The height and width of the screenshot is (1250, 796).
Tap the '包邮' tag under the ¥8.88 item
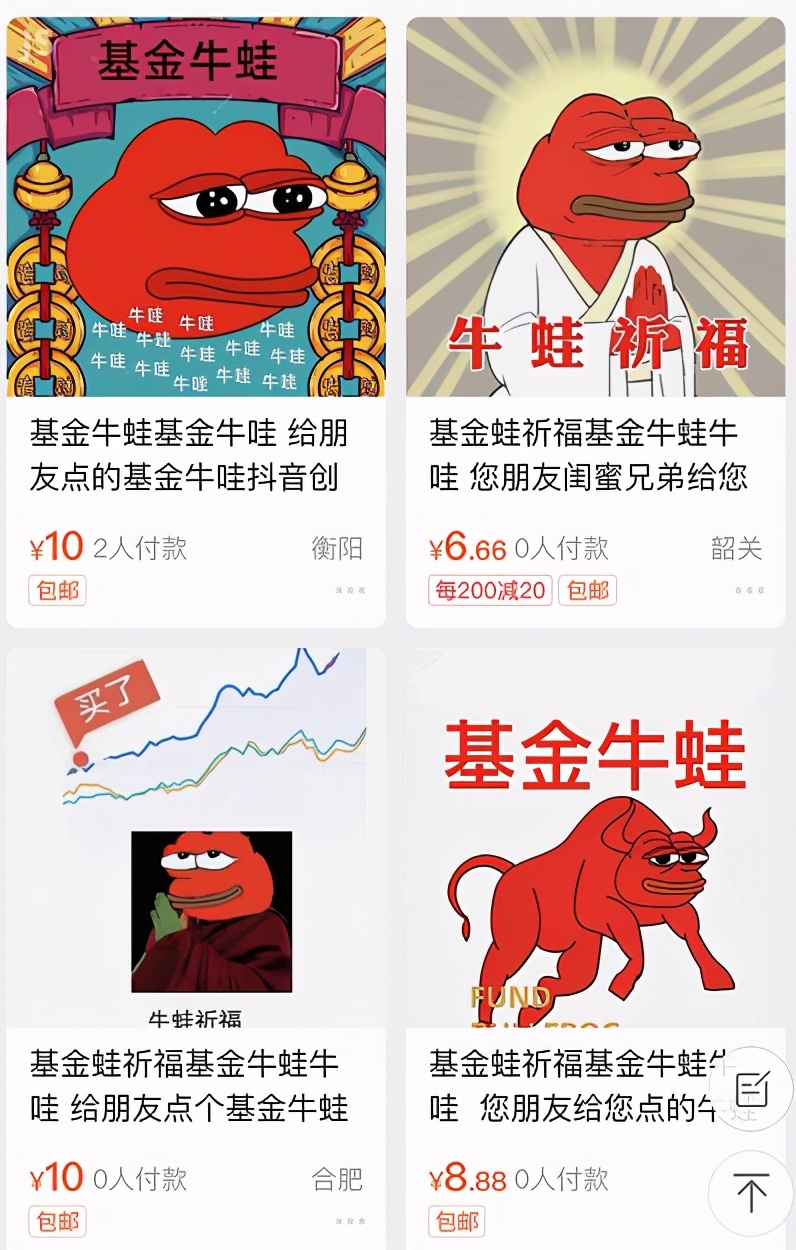pos(457,1222)
